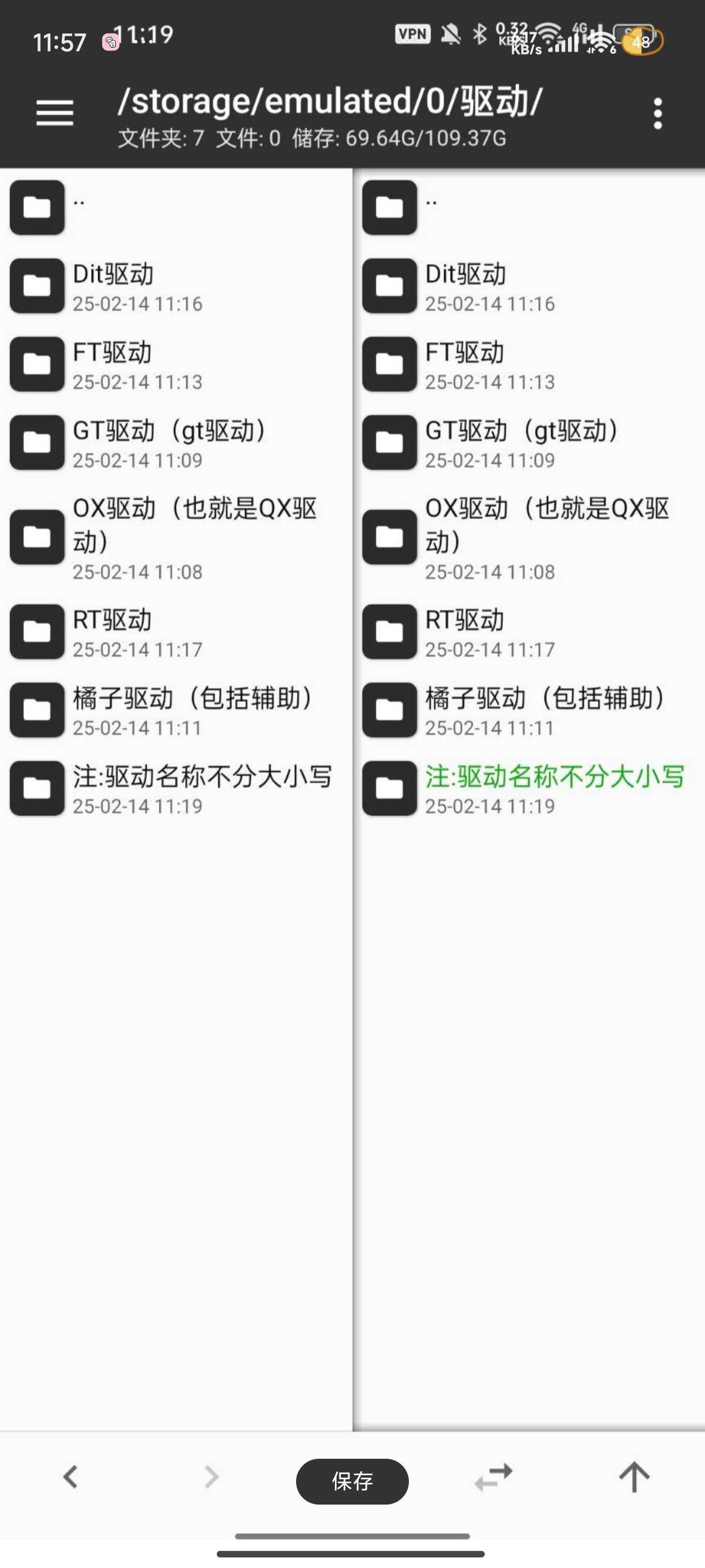Go forward using the right chevron
The height and width of the screenshot is (1568, 705).
[x=211, y=1477]
